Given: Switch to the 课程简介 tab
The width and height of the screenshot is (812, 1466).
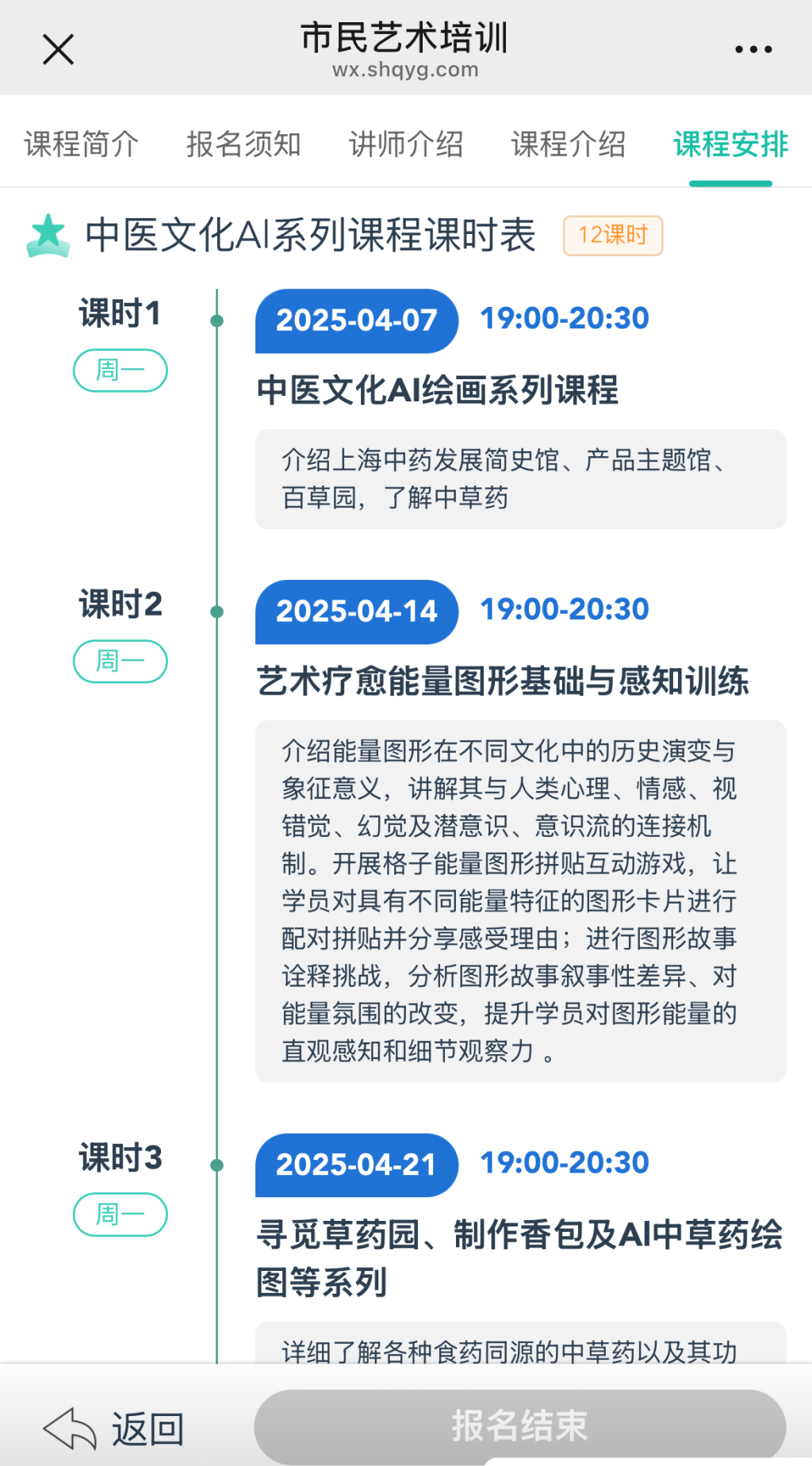Looking at the screenshot, I should pyautogui.click(x=82, y=144).
